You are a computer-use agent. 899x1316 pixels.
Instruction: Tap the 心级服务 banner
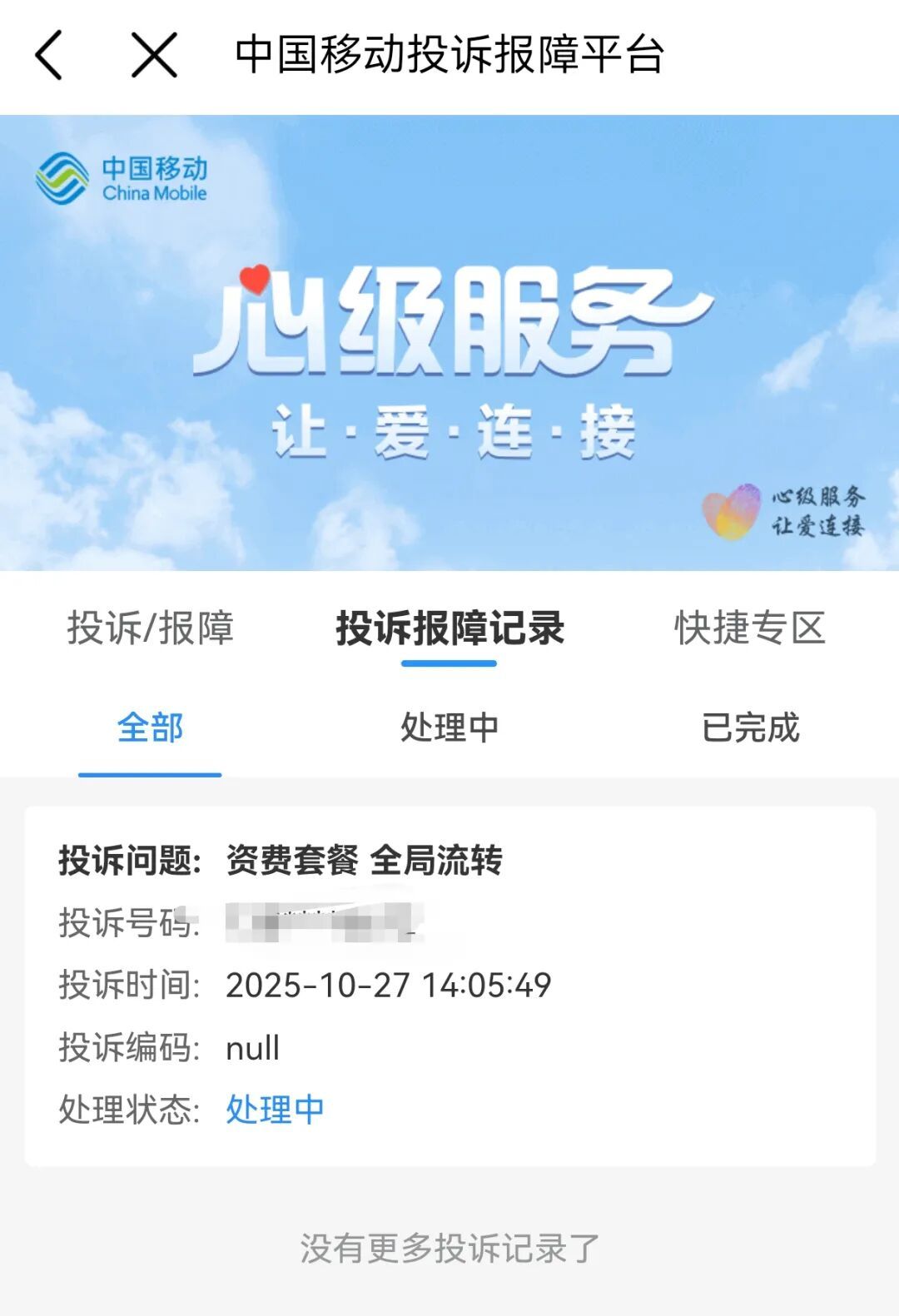coord(449,342)
